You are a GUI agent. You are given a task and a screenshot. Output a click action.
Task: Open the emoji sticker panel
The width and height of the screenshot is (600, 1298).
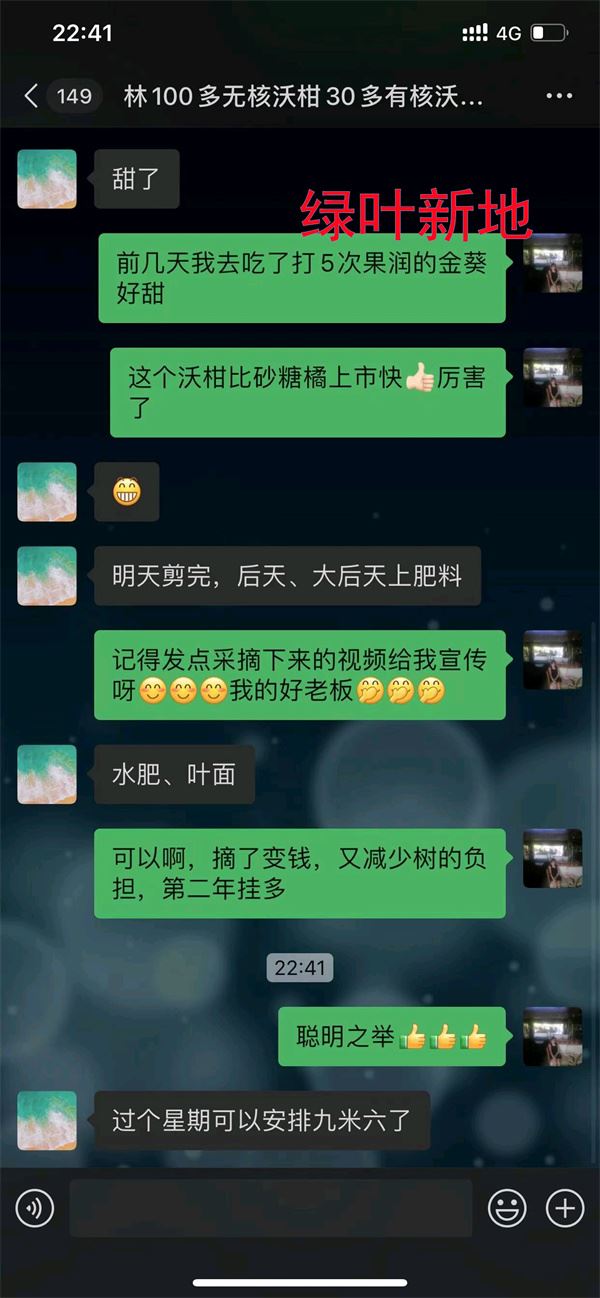[506, 1209]
